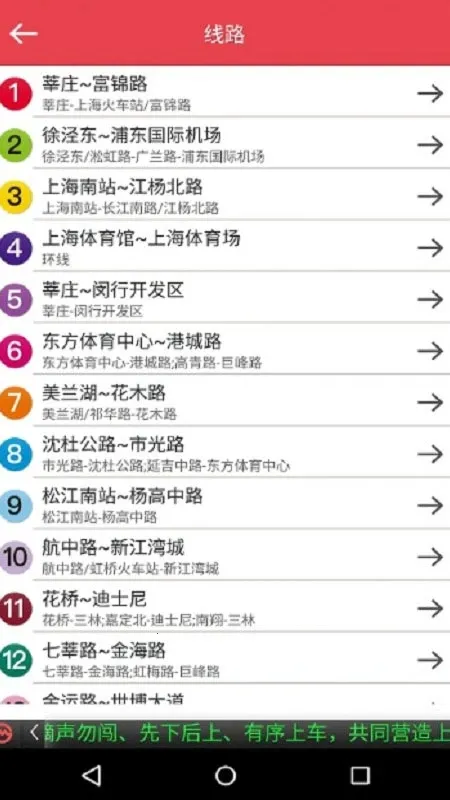Open Line 8 沈杜公路~市光路
The image size is (450, 800).
tap(225, 453)
